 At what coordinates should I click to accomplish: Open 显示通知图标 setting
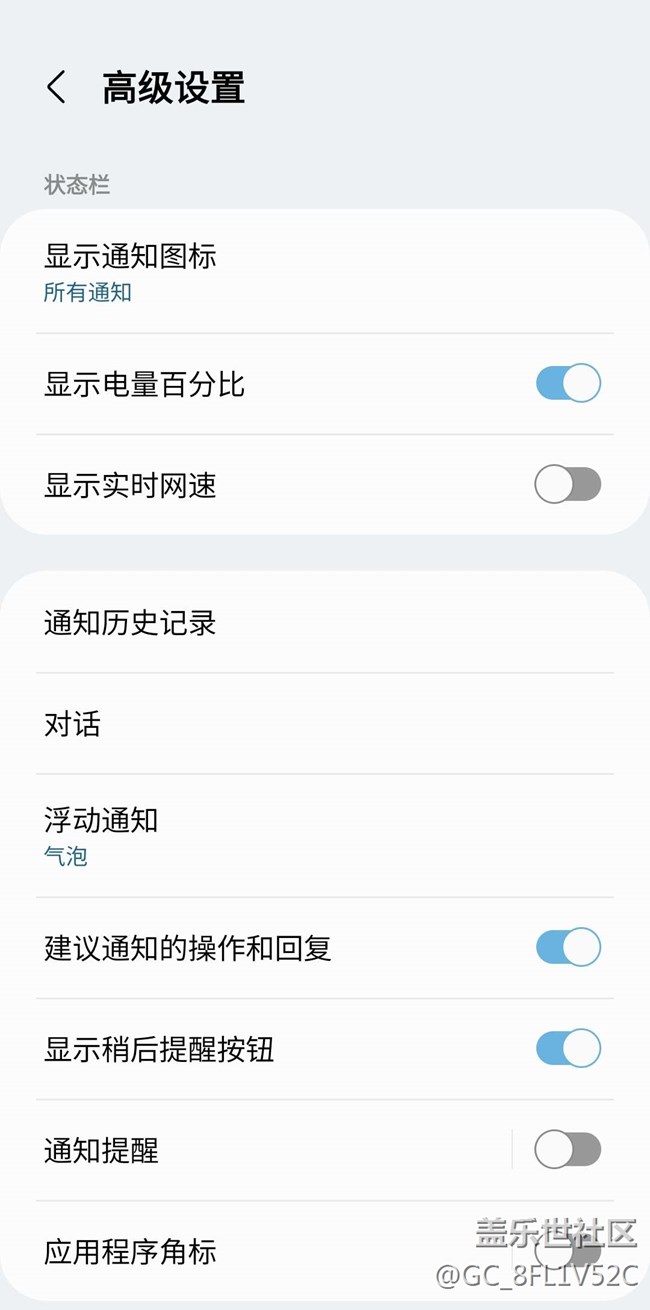[x=130, y=271]
